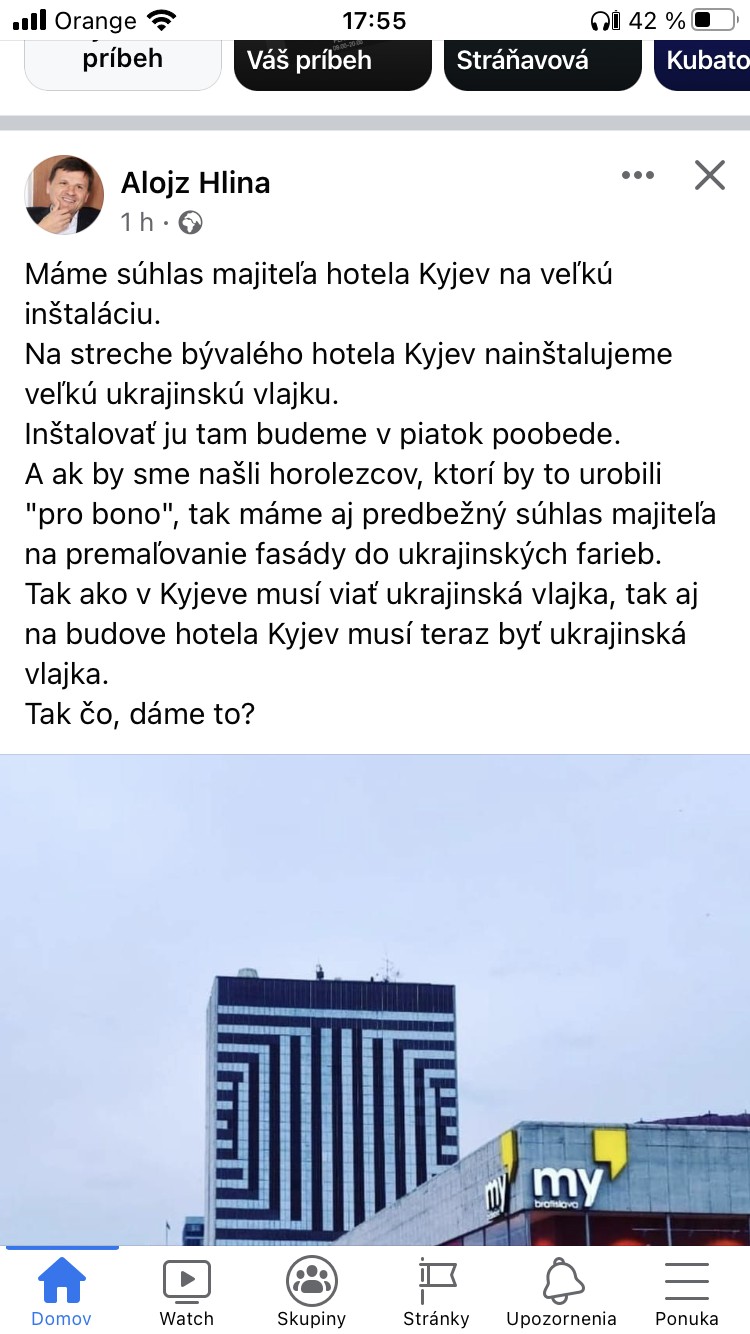Image resolution: width=750 pixels, height=1334 pixels.
Task: Open the 'Váš príbeh' story card
Action: point(332,63)
